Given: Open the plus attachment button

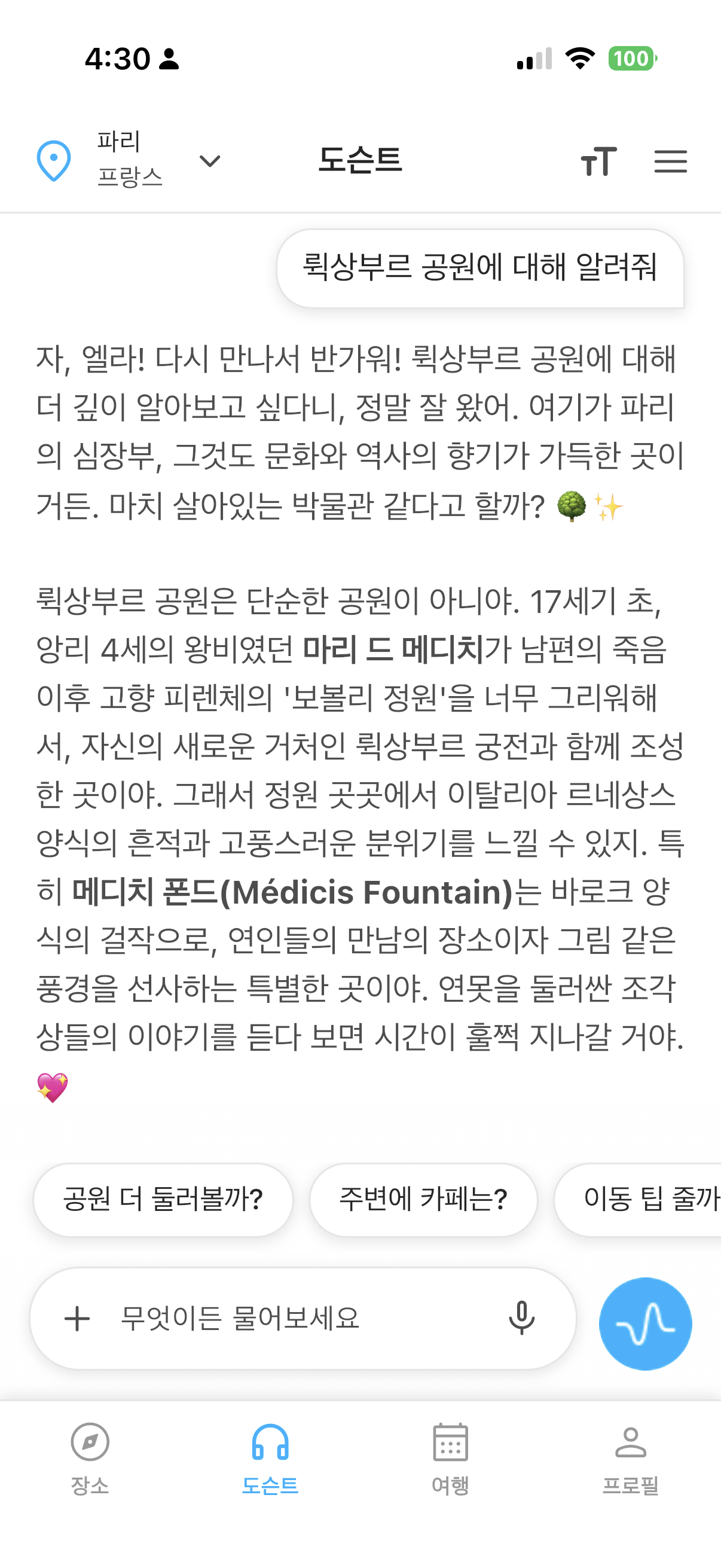Looking at the screenshot, I should [77, 1319].
